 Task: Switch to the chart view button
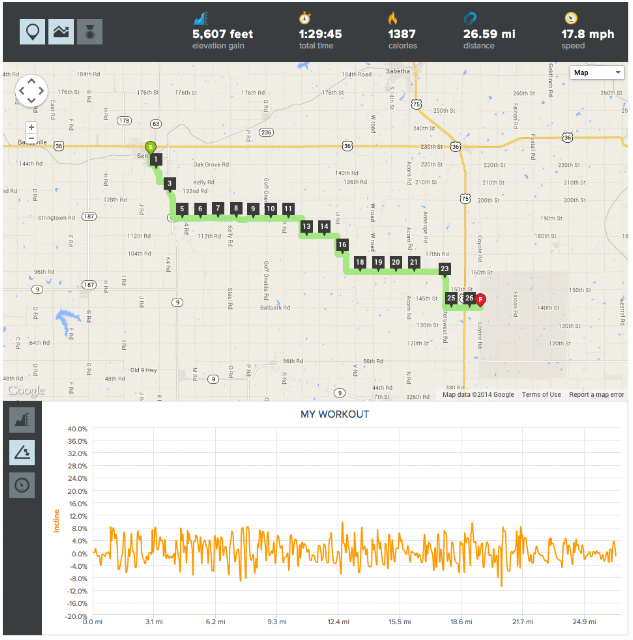pos(61,31)
